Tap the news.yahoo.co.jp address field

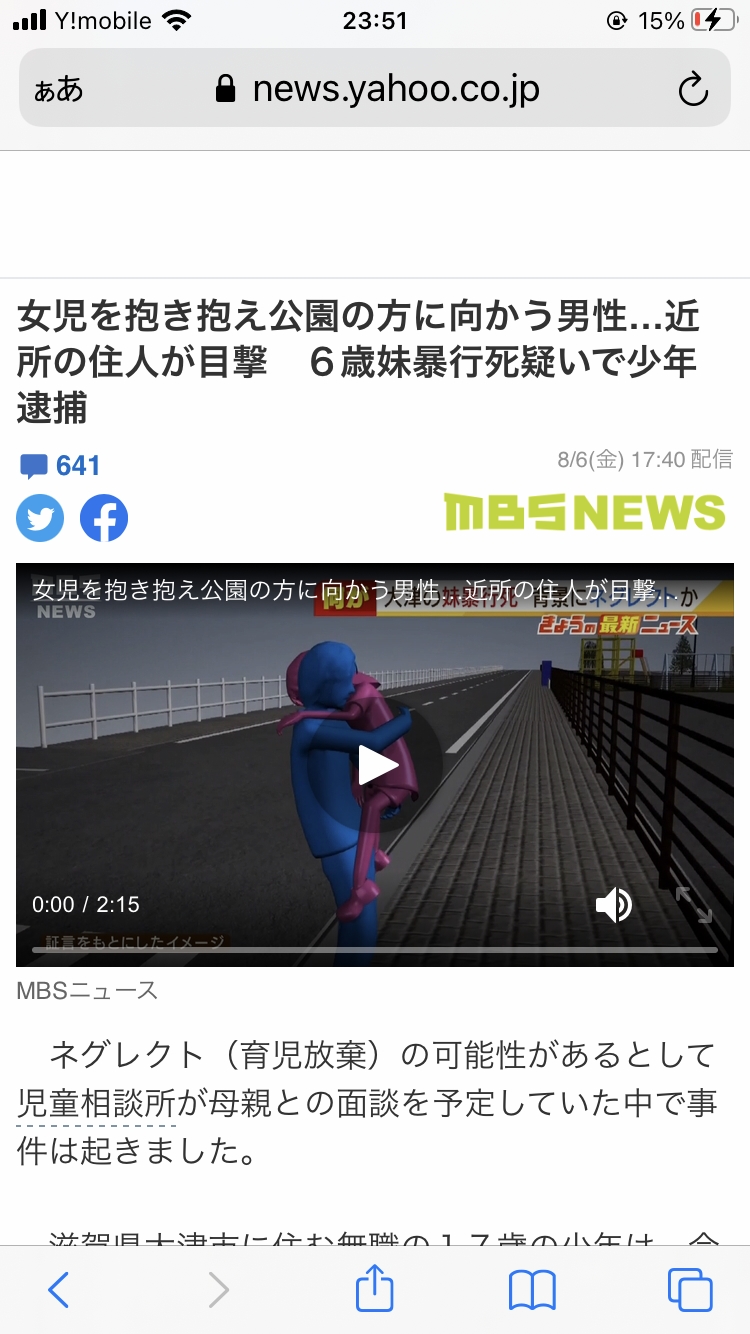pos(380,89)
